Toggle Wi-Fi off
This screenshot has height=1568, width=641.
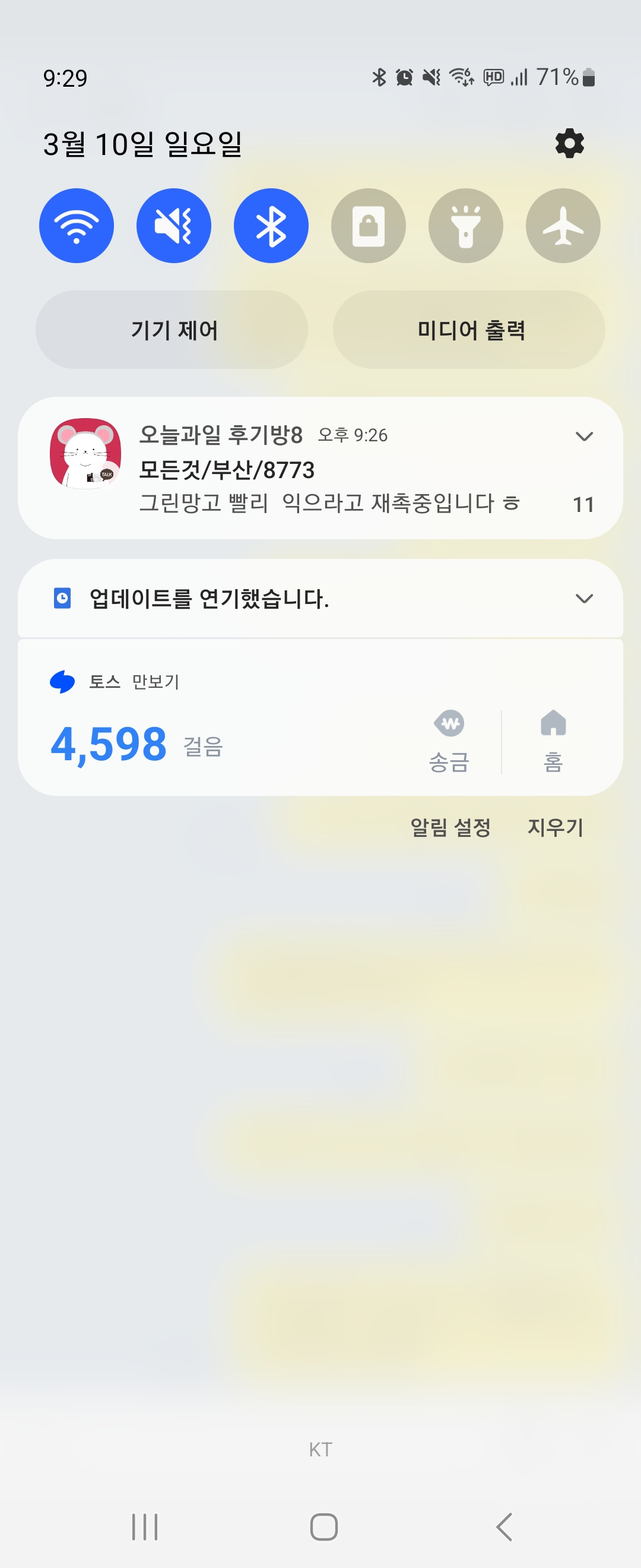(77, 226)
